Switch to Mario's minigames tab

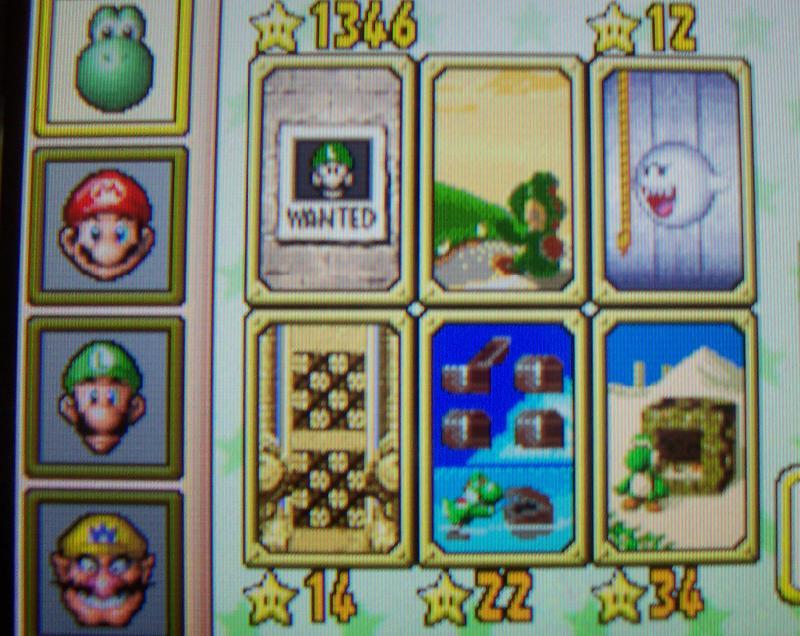108,228
